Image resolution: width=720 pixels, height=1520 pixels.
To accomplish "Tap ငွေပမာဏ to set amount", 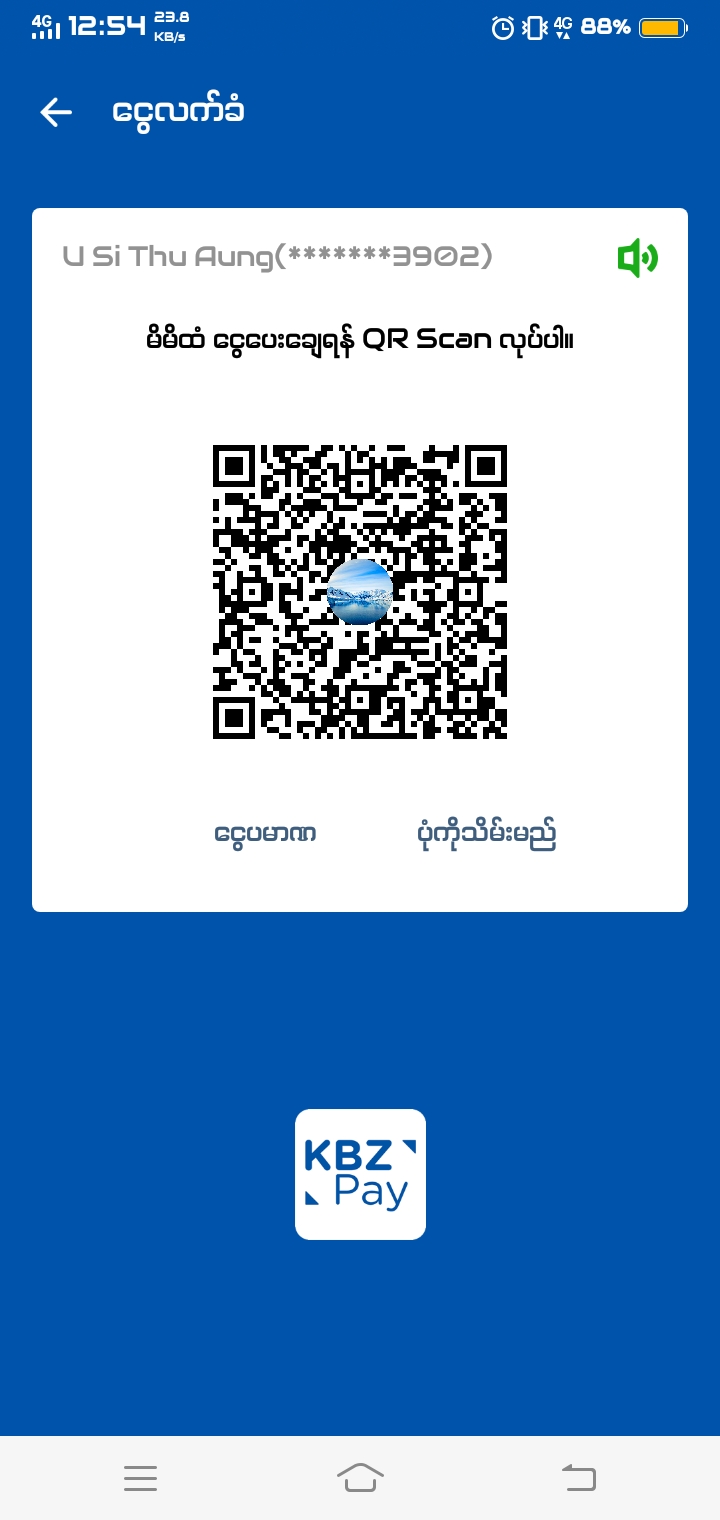I will [x=266, y=833].
